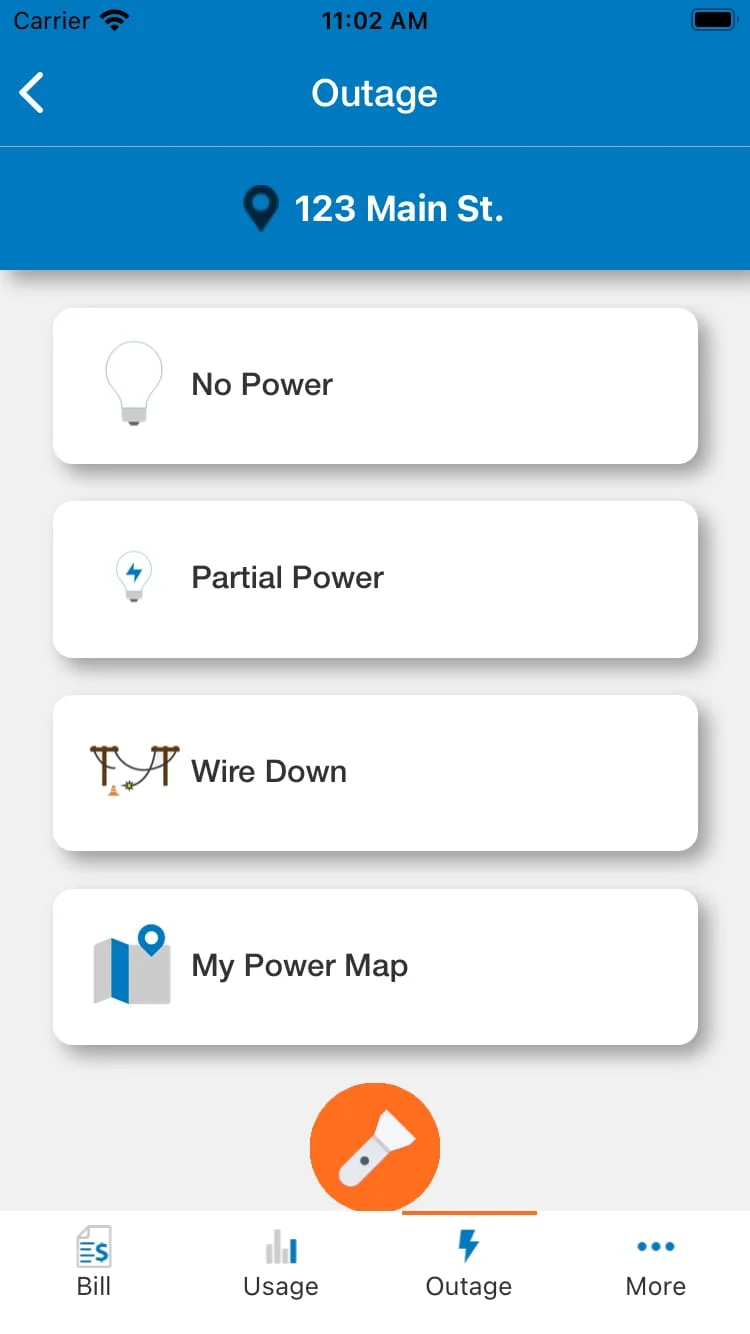This screenshot has height=1334, width=750.
Task: Report a Wire Down
Action: pyautogui.click(x=375, y=773)
